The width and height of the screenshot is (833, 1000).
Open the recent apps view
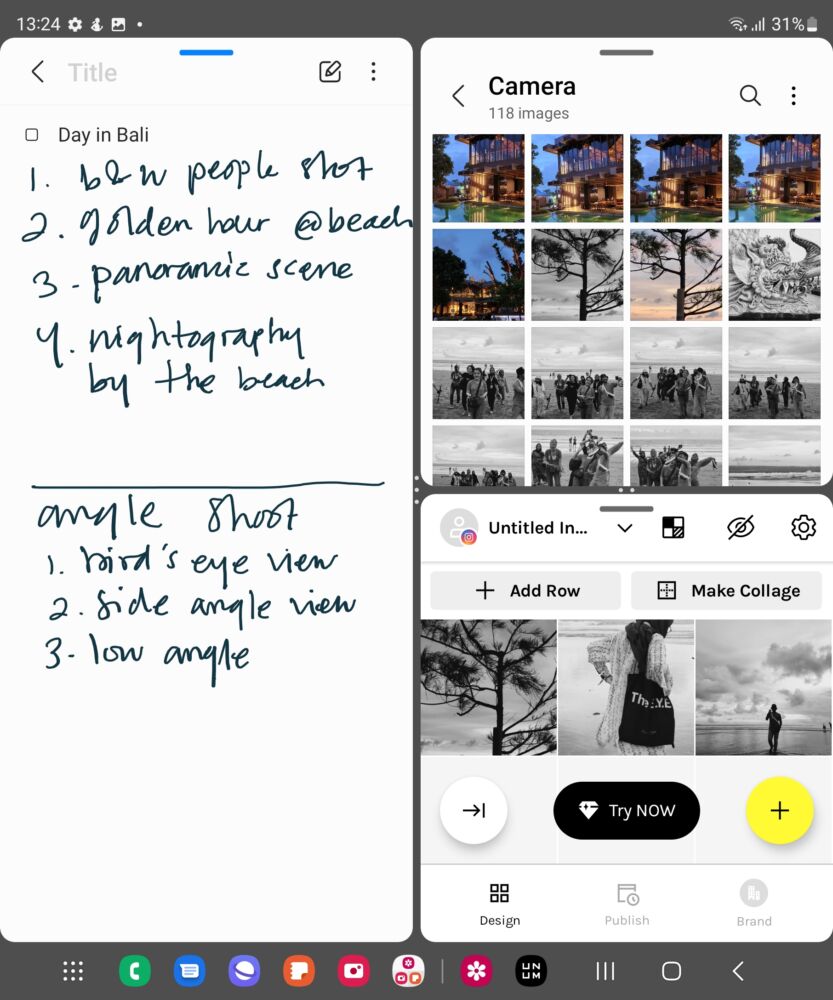pyautogui.click(x=605, y=971)
